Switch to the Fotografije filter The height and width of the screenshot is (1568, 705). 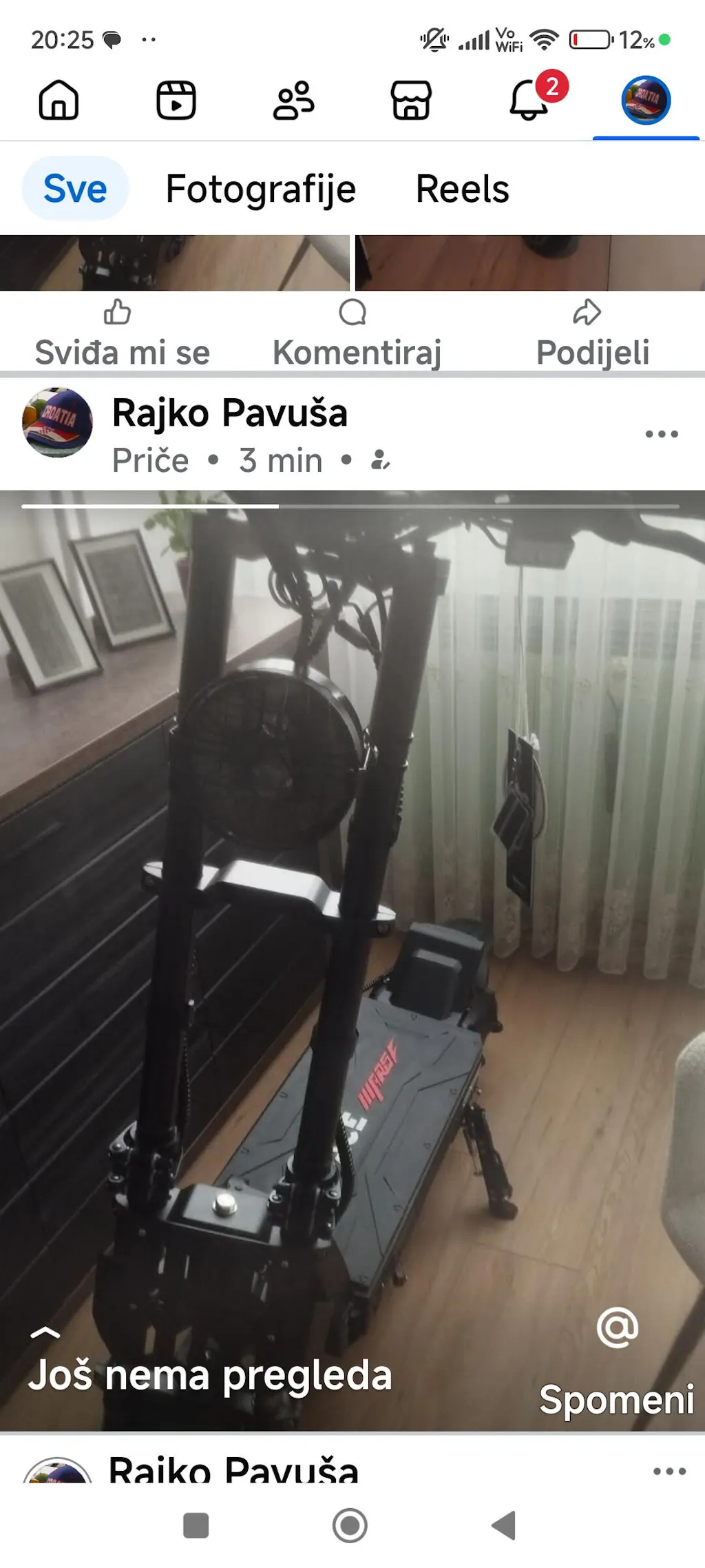260,189
